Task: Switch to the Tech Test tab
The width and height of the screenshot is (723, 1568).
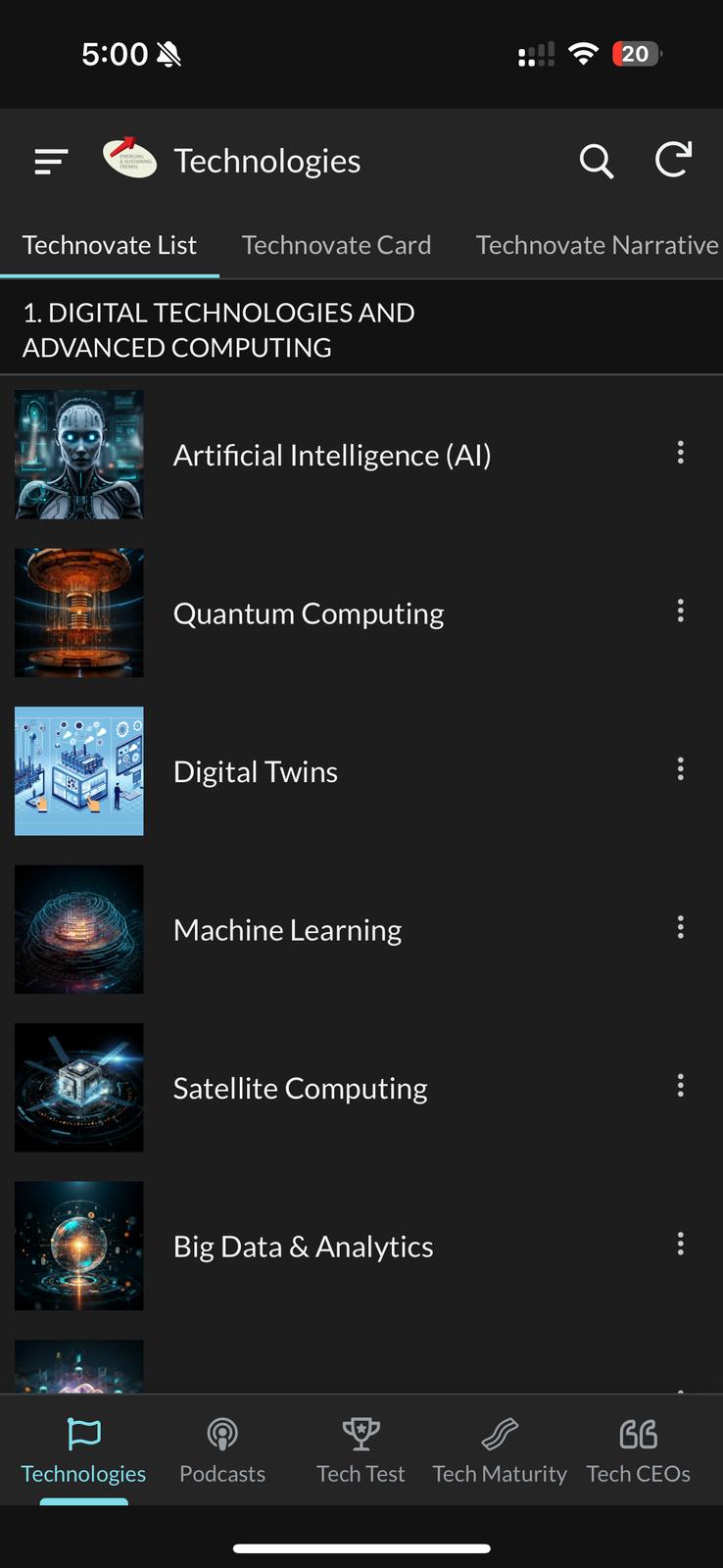Action: click(x=361, y=1450)
